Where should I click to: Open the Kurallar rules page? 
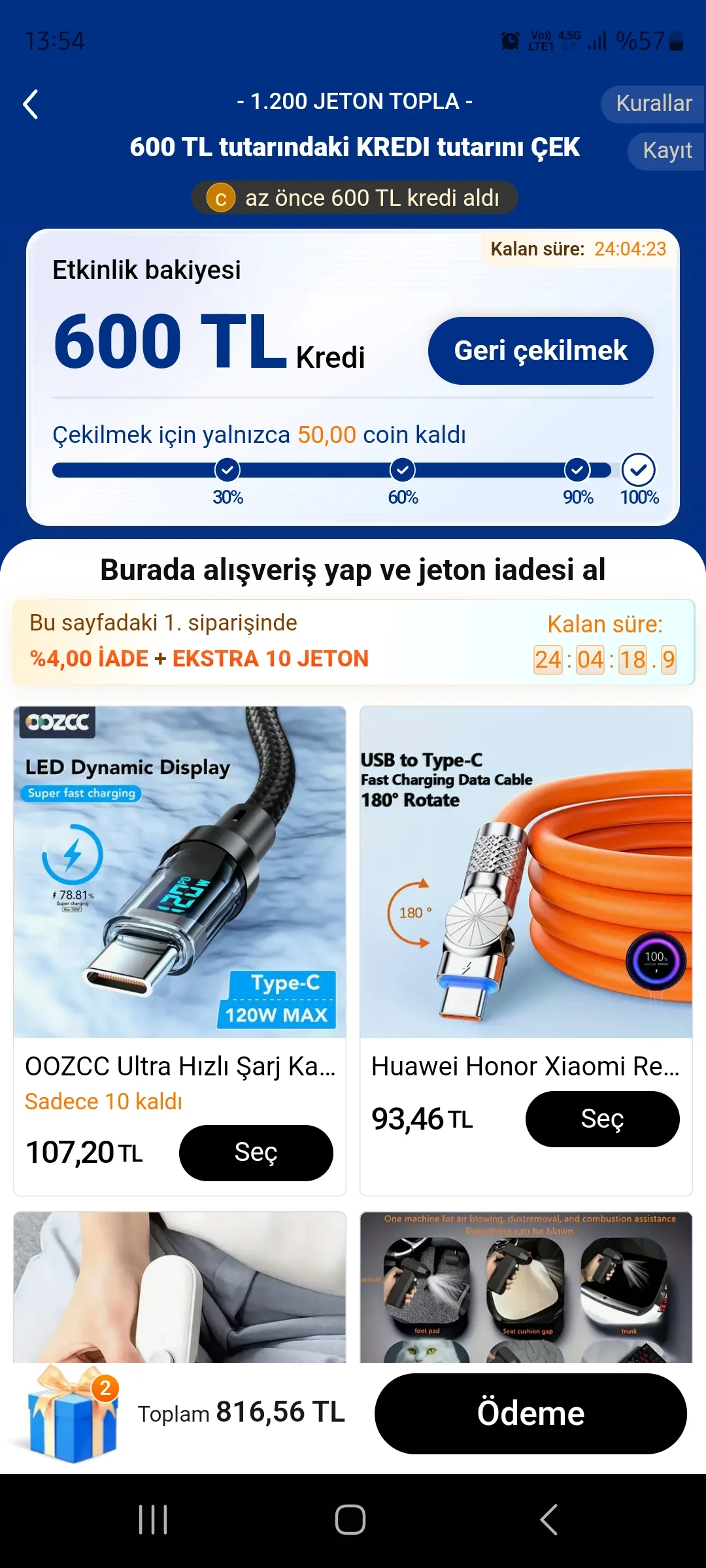653,104
